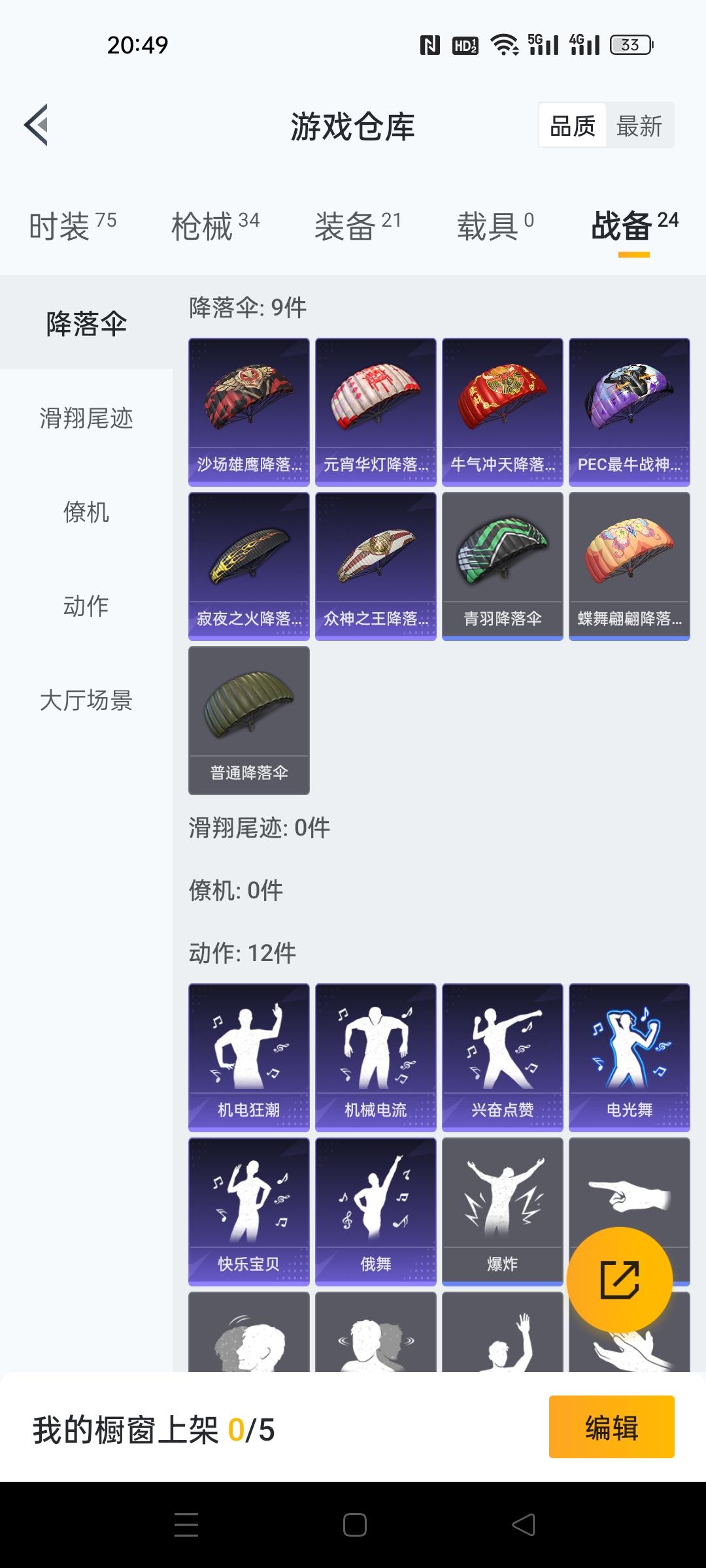The image size is (706, 1568).
Task: Switch sorting to 最新
Action: point(640,125)
